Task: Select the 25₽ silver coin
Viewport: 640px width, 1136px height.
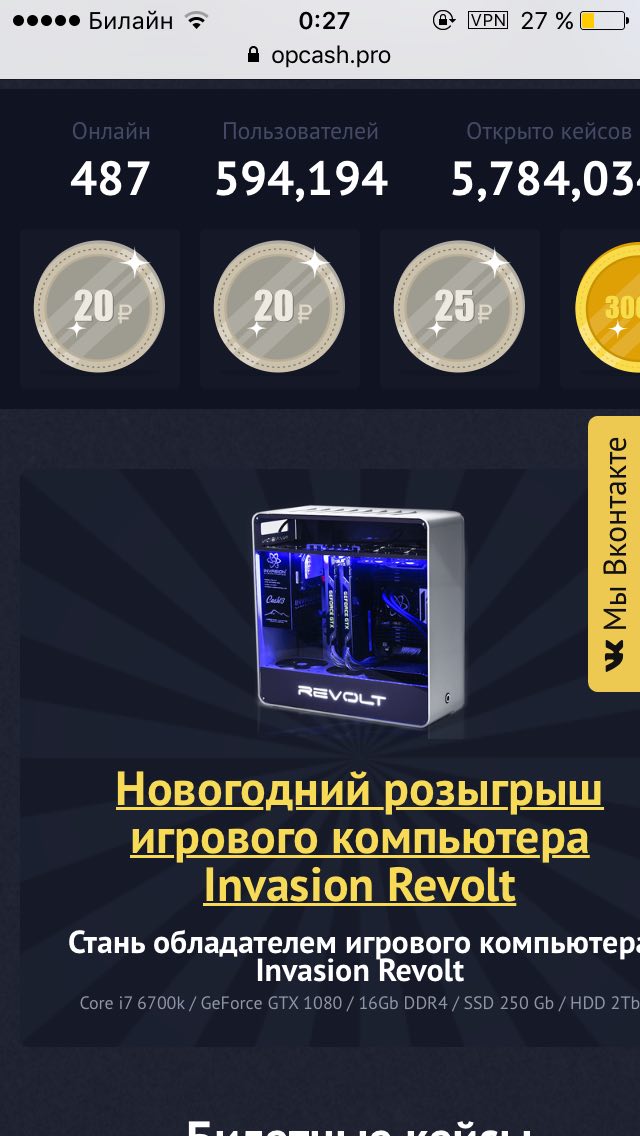Action: click(x=460, y=306)
